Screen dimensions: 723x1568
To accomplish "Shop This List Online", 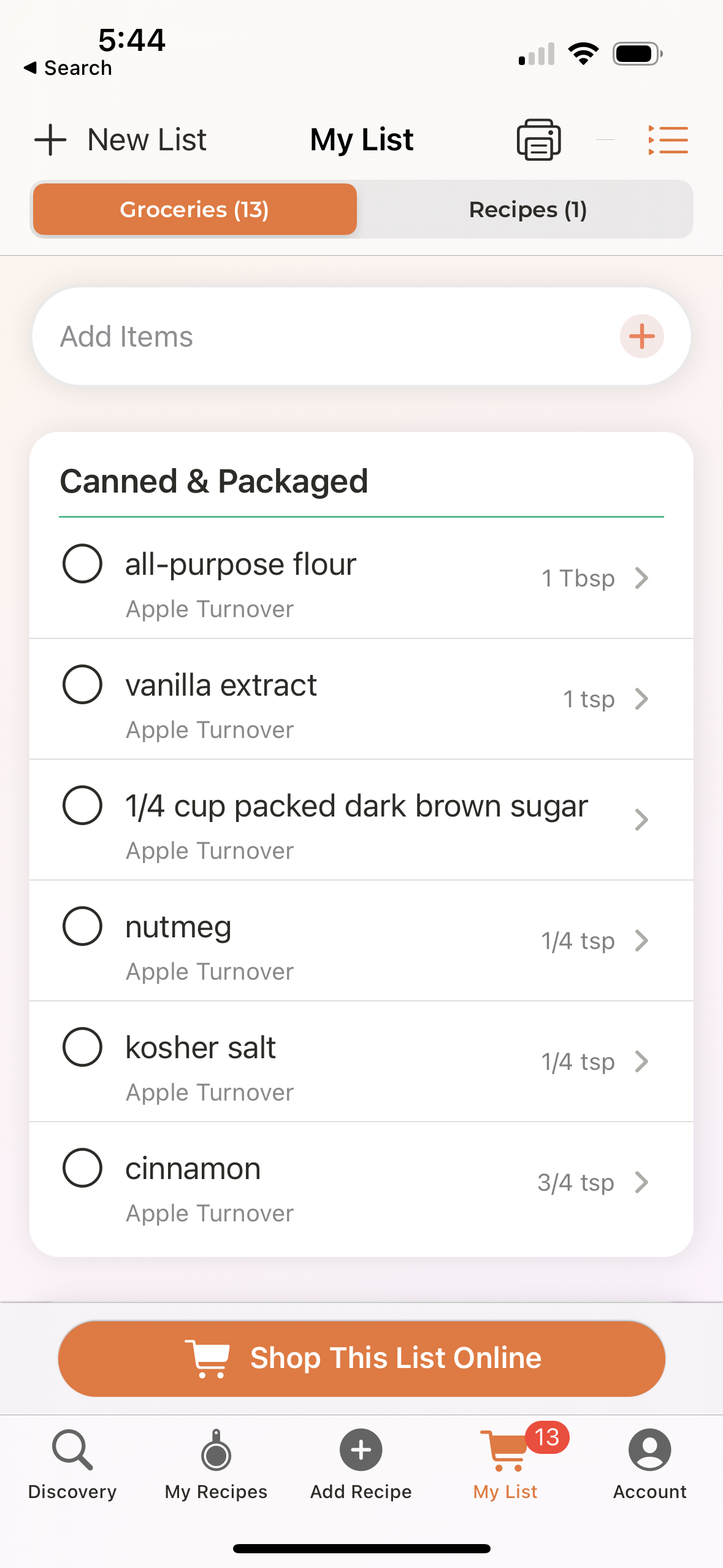I will (x=361, y=1358).
